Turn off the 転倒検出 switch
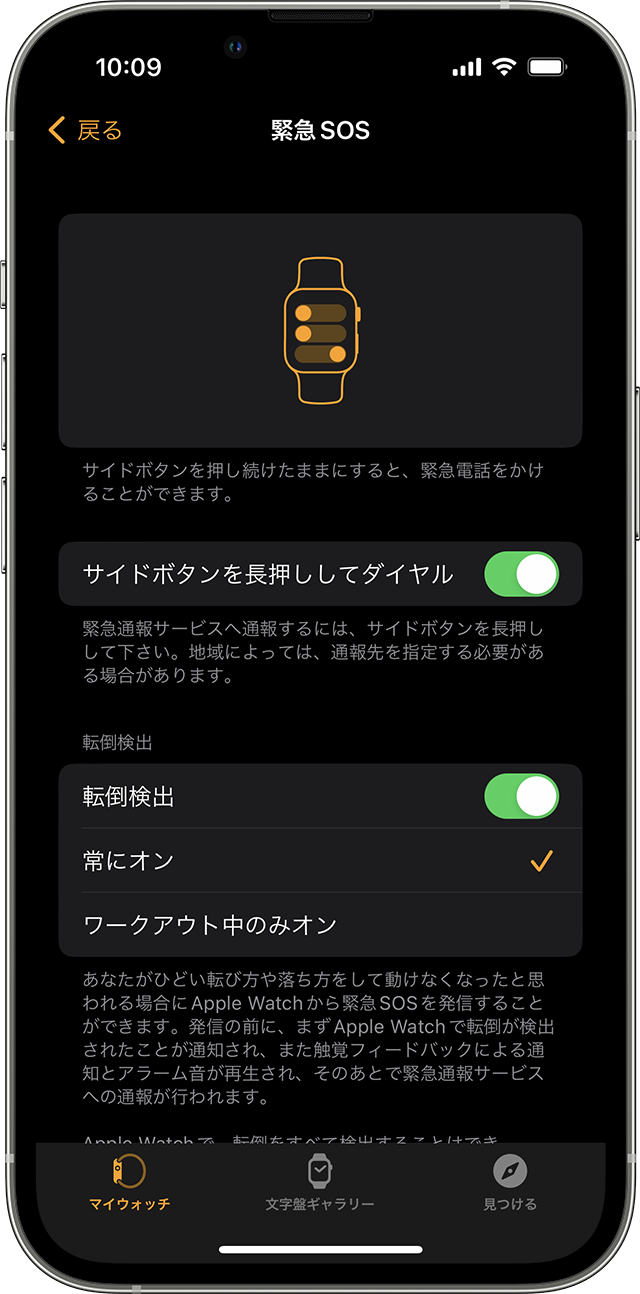Image resolution: width=640 pixels, height=1294 pixels. tap(521, 796)
